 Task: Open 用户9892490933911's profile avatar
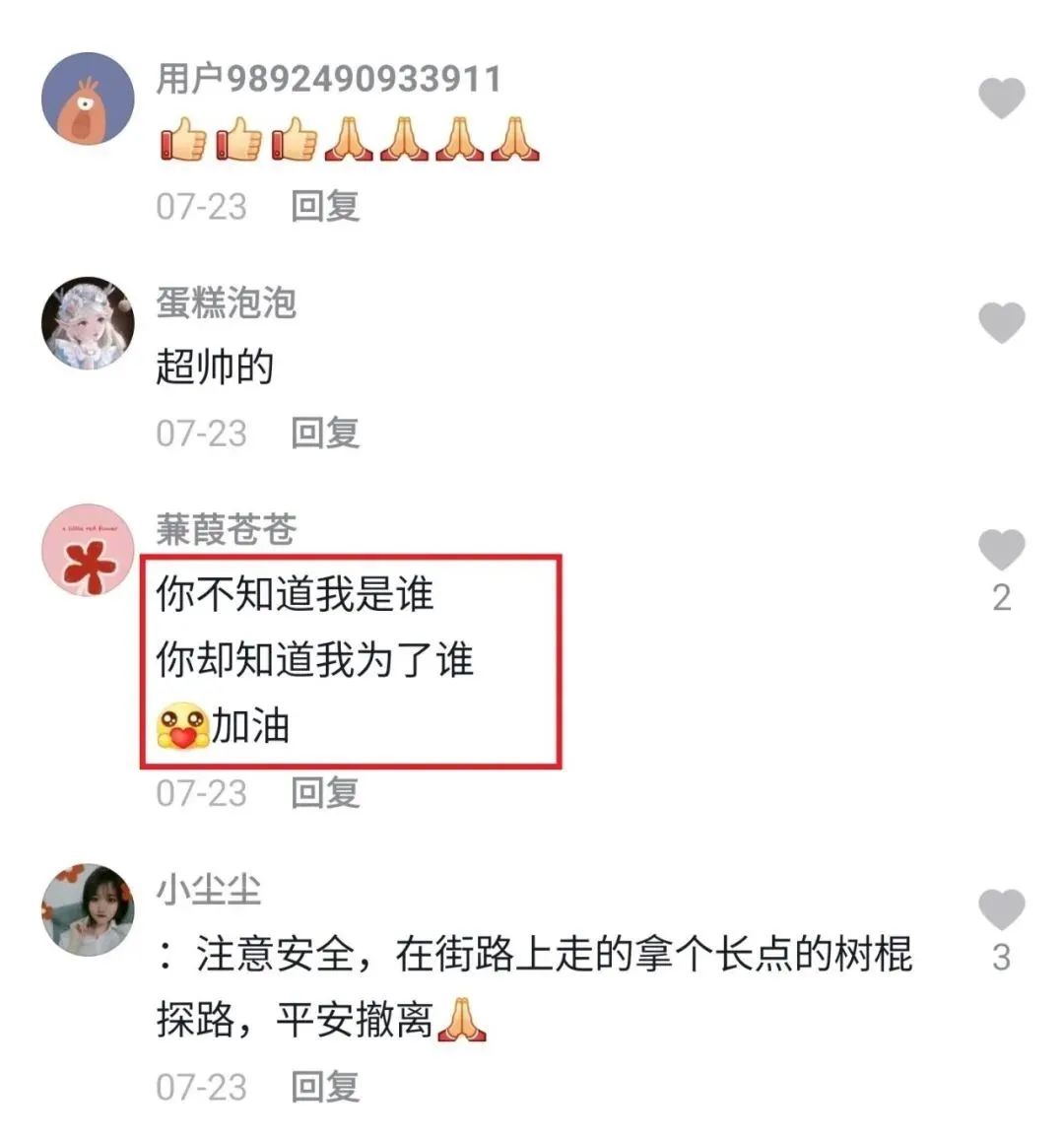point(88,99)
